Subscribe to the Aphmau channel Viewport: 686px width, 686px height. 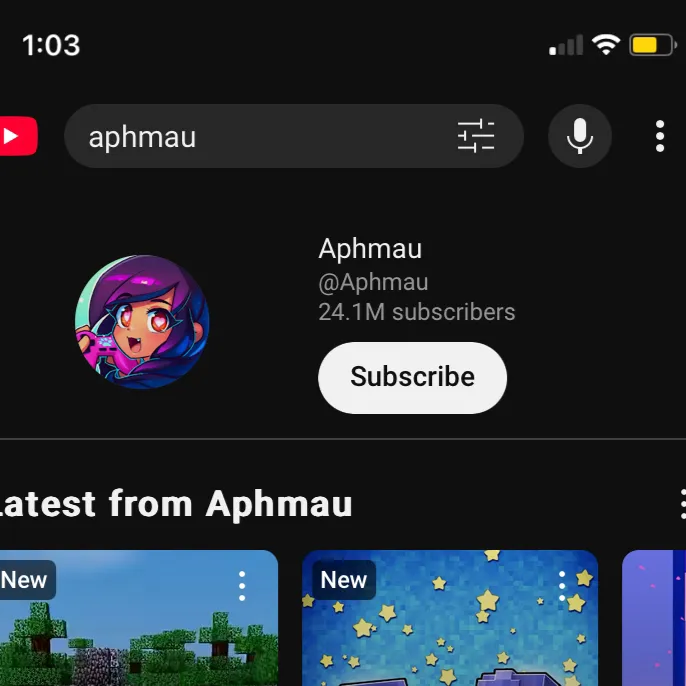click(x=412, y=377)
